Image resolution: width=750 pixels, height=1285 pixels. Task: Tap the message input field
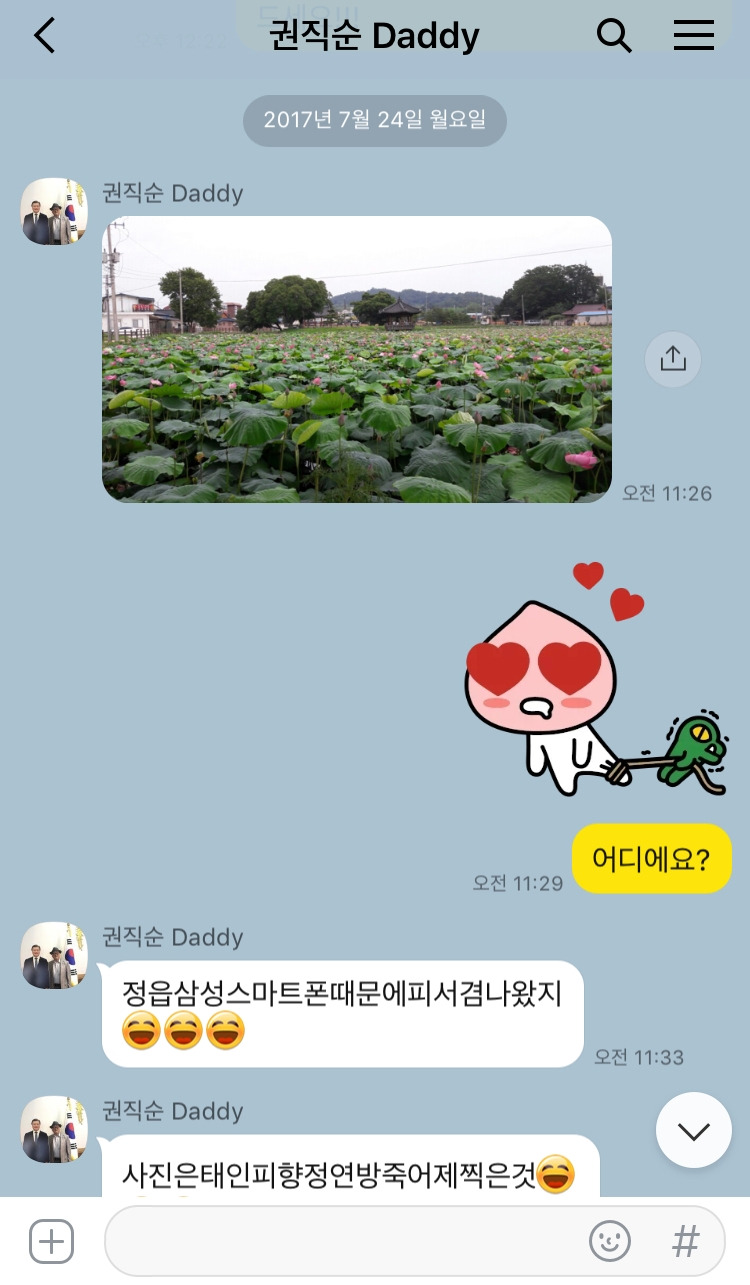coord(340,1241)
